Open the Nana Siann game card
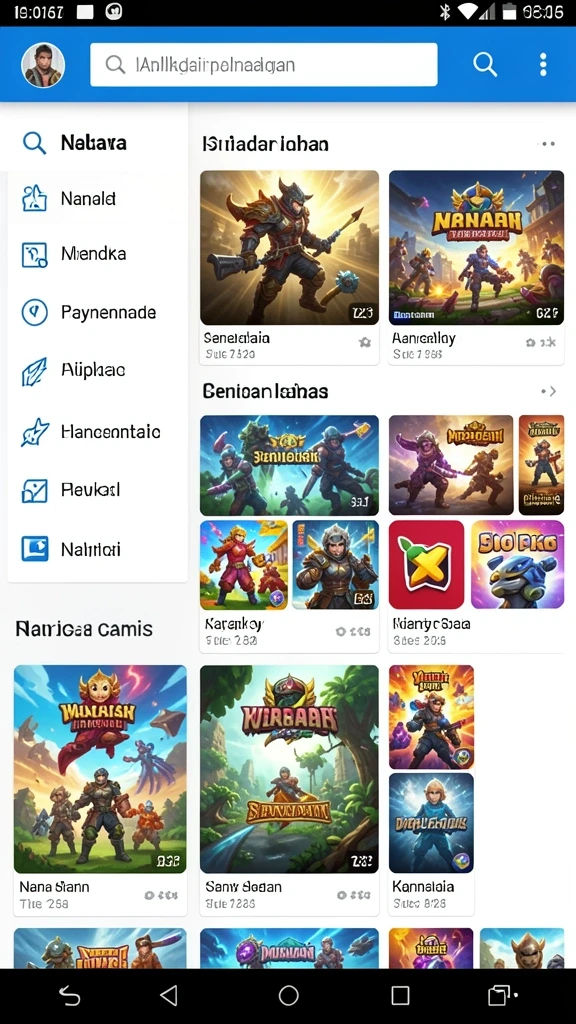 (x=100, y=790)
